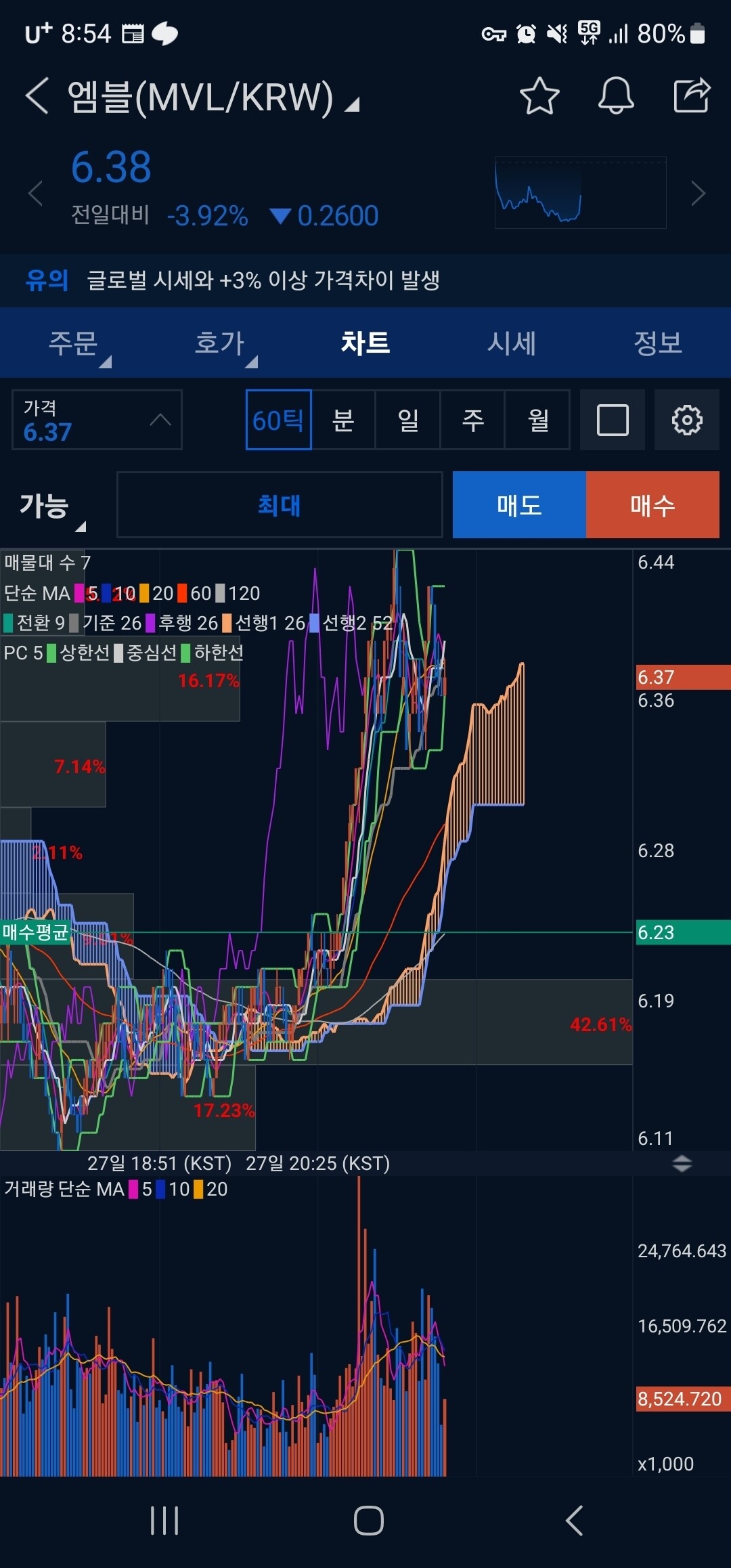Collapse the 가격 6.37 selector
Screen dimensions: 731x1568
160,420
